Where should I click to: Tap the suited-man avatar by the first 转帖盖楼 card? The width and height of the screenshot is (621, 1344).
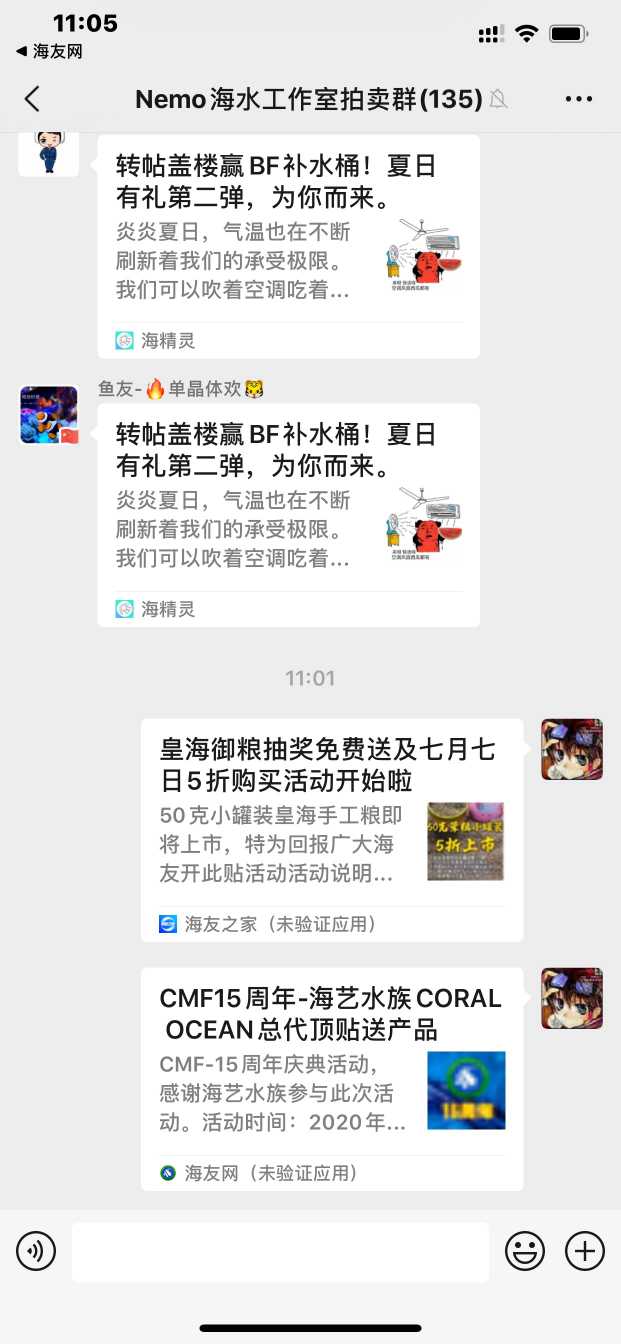pos(48,152)
